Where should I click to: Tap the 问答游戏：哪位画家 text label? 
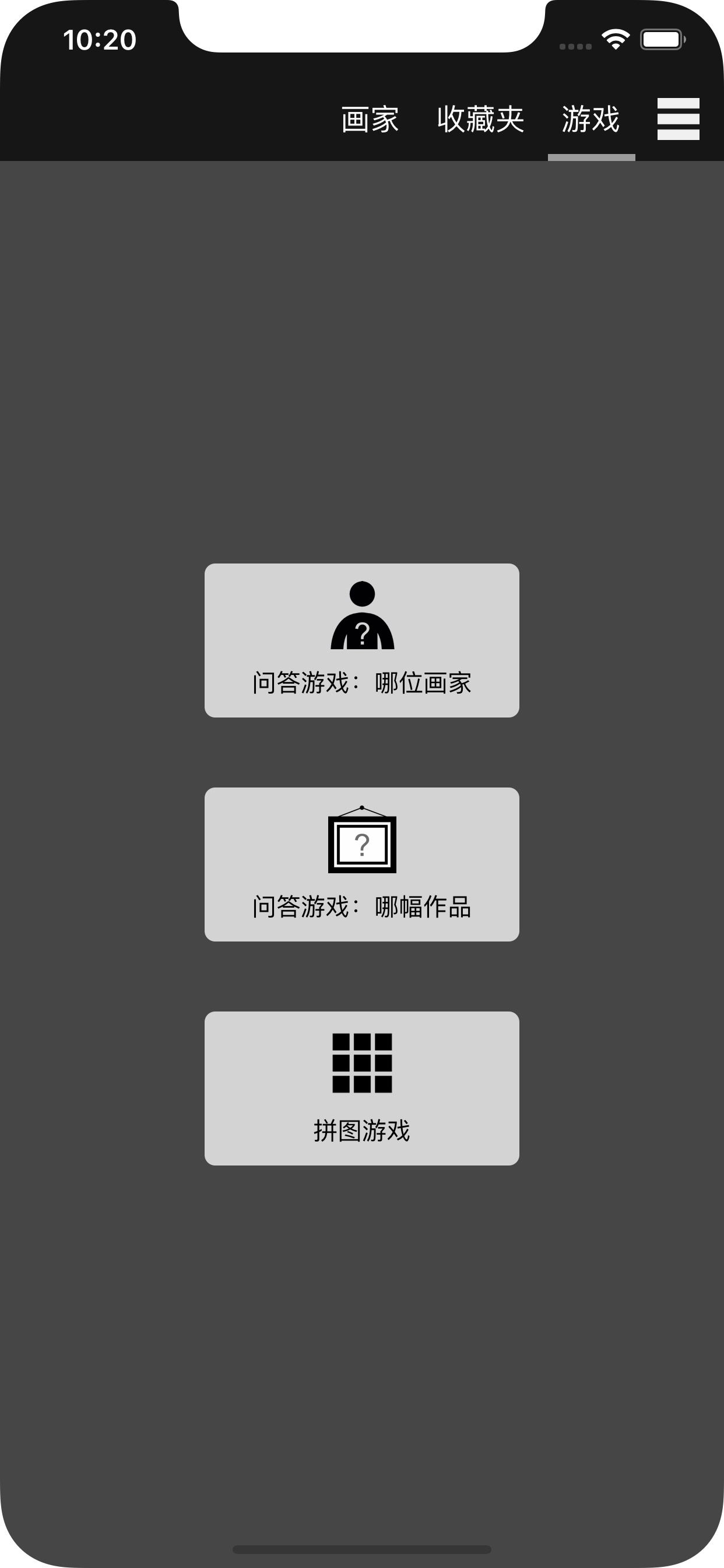click(362, 683)
